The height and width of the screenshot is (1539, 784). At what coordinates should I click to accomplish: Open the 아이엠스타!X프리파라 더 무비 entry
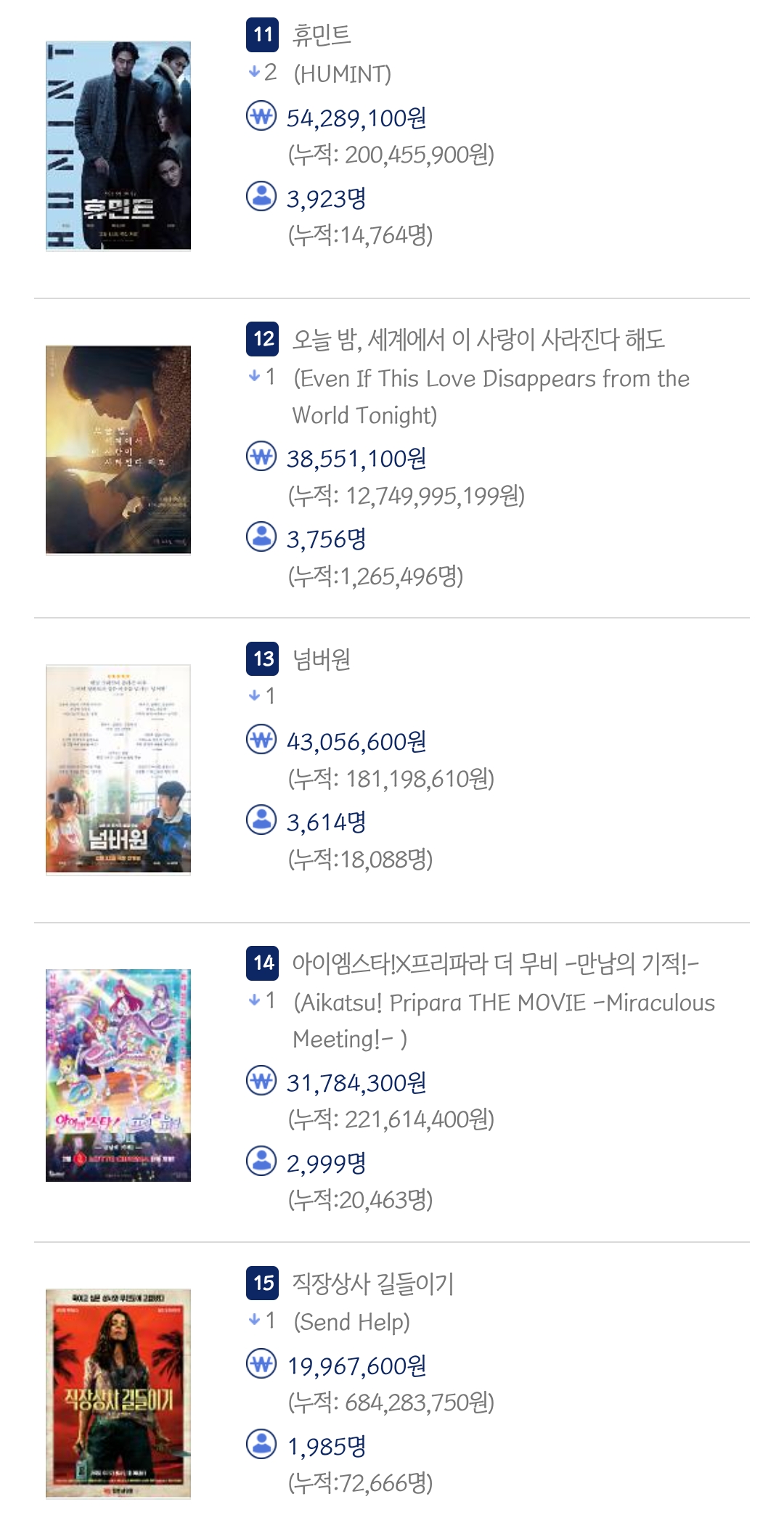pos(495,964)
